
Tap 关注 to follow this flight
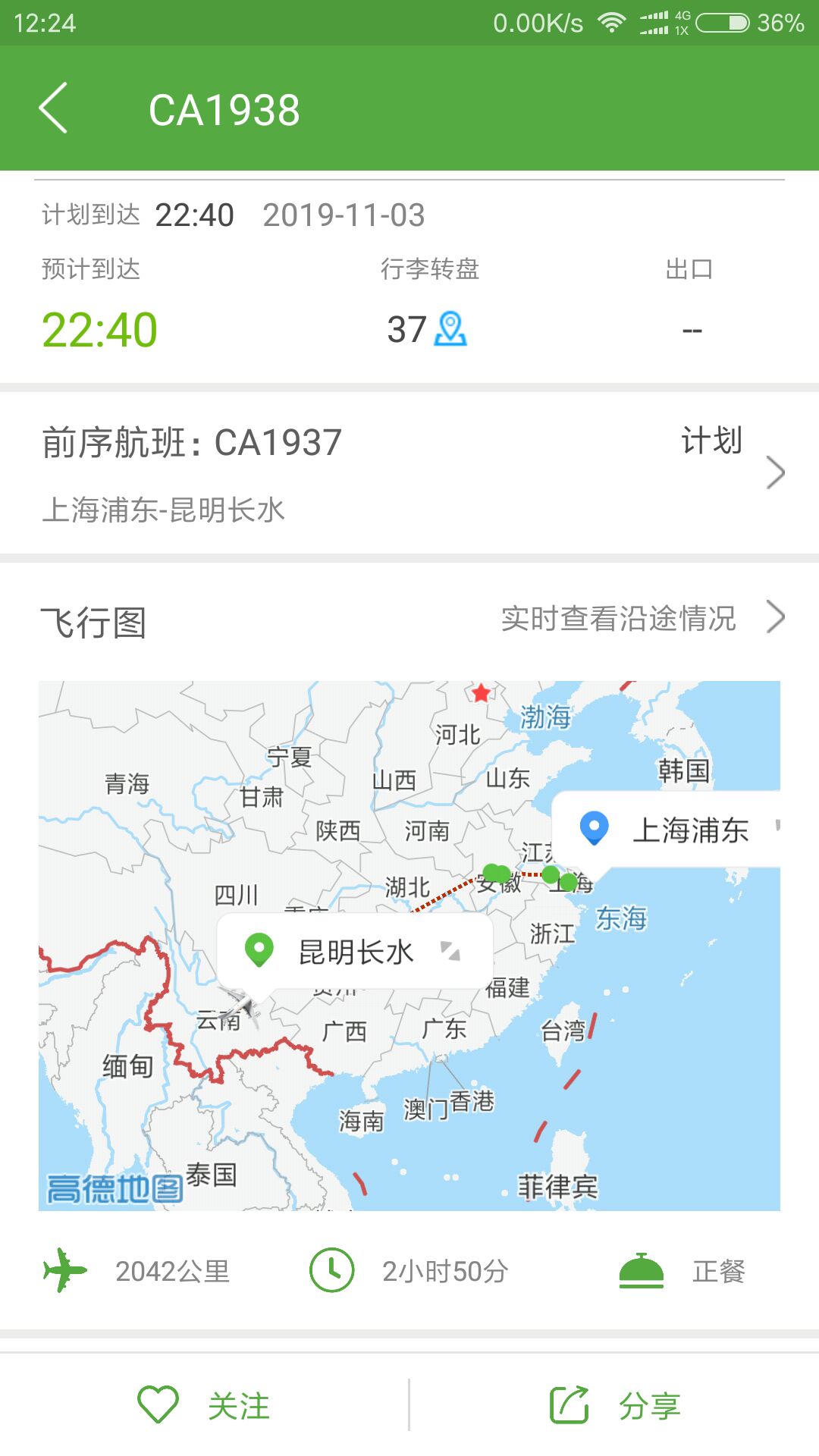[204, 1405]
